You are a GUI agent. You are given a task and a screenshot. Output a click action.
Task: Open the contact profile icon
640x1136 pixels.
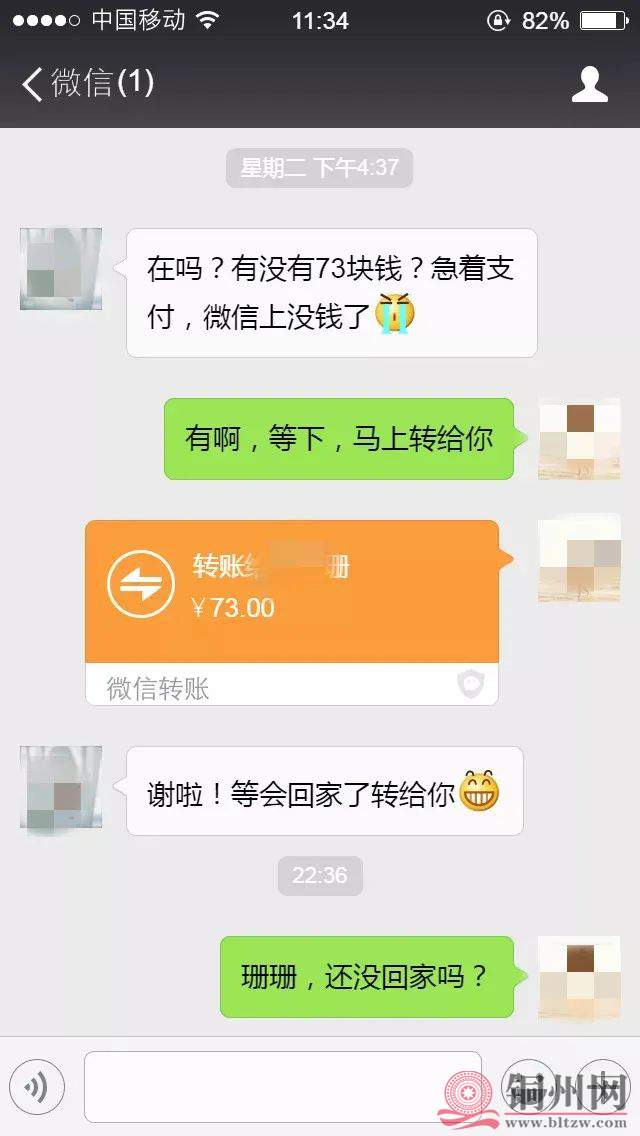tap(589, 84)
